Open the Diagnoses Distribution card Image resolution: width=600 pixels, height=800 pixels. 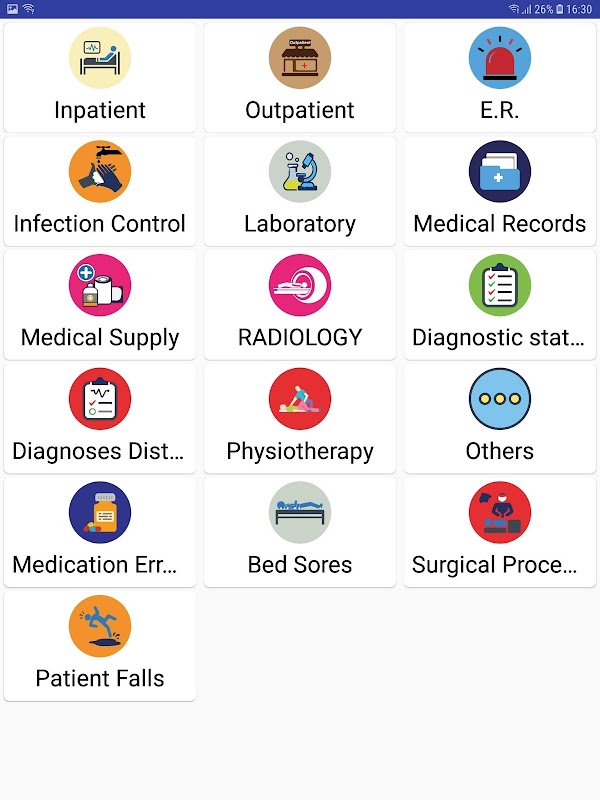point(100,418)
